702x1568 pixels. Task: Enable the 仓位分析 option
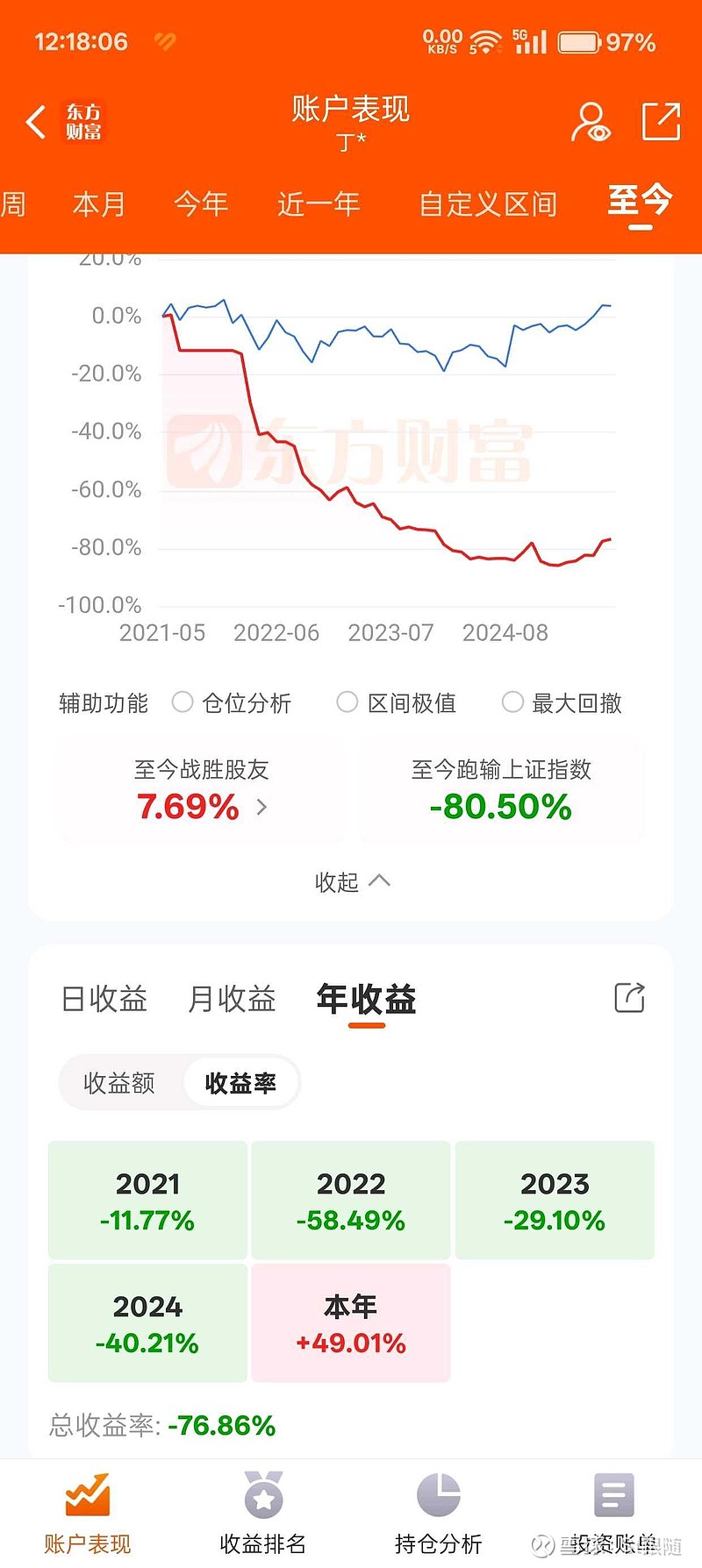click(x=232, y=703)
